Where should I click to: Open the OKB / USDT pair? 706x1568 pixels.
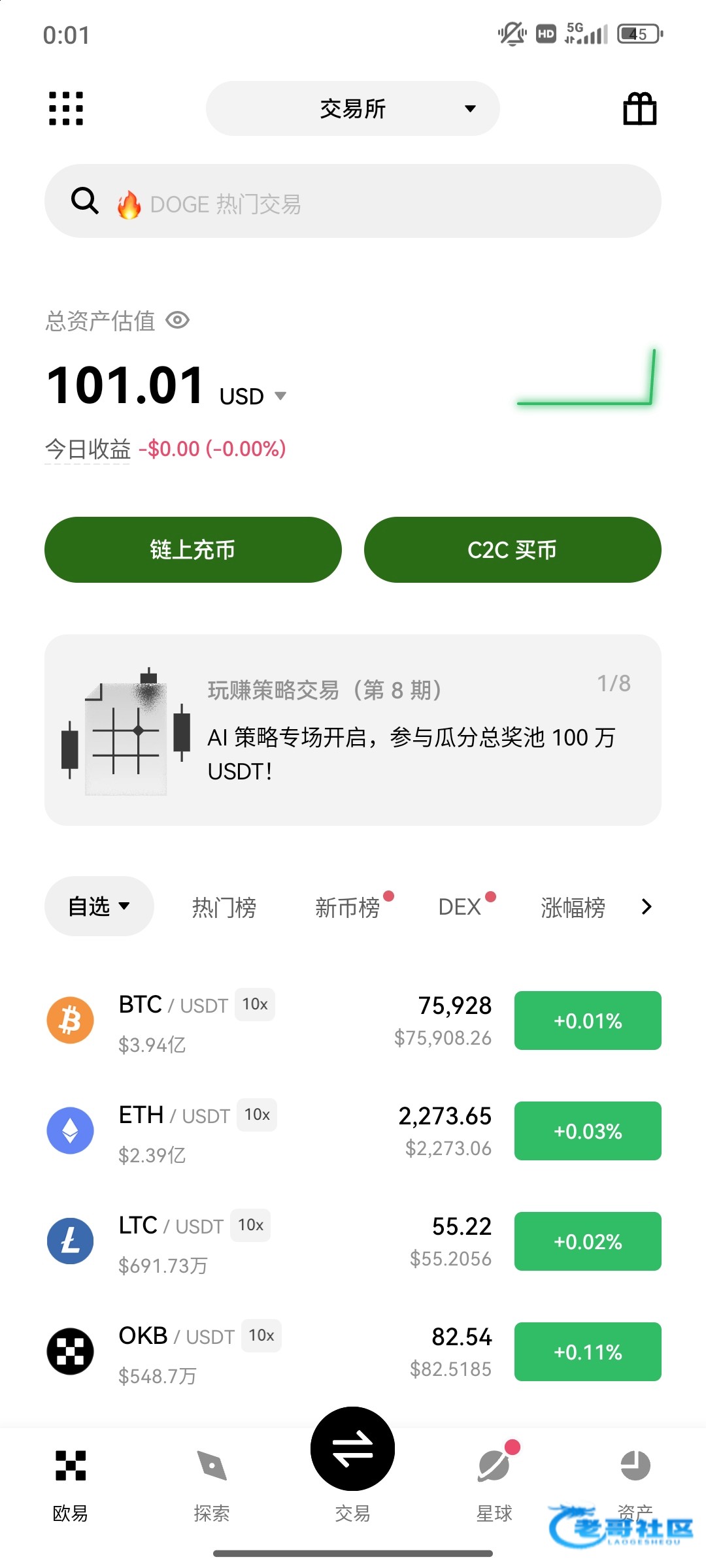pos(353,1352)
